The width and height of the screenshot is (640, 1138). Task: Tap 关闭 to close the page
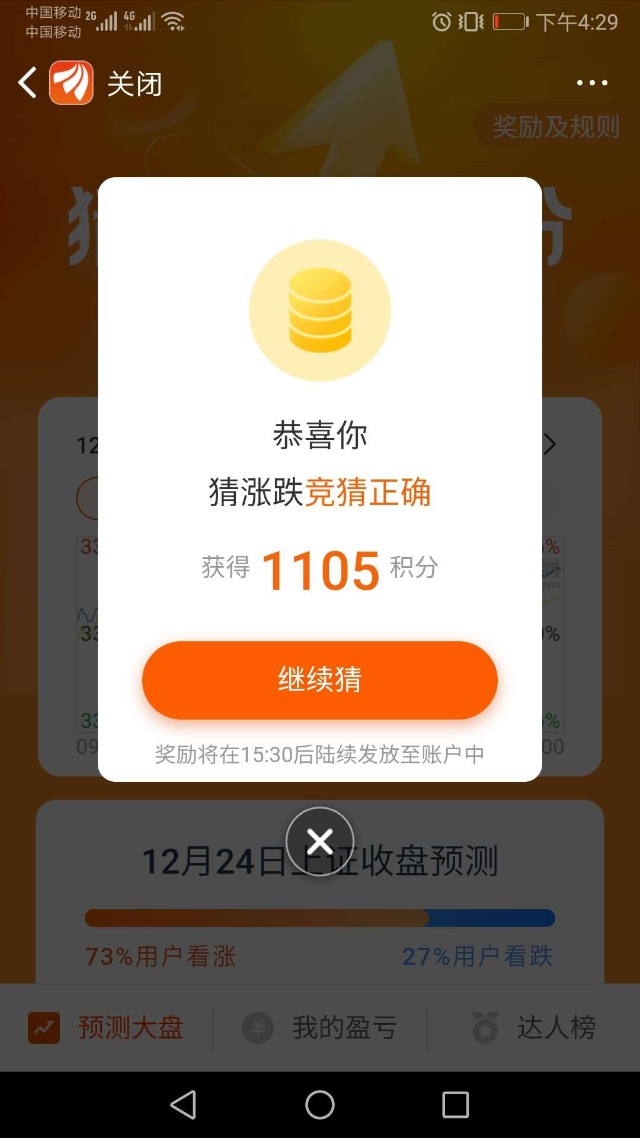(x=134, y=84)
